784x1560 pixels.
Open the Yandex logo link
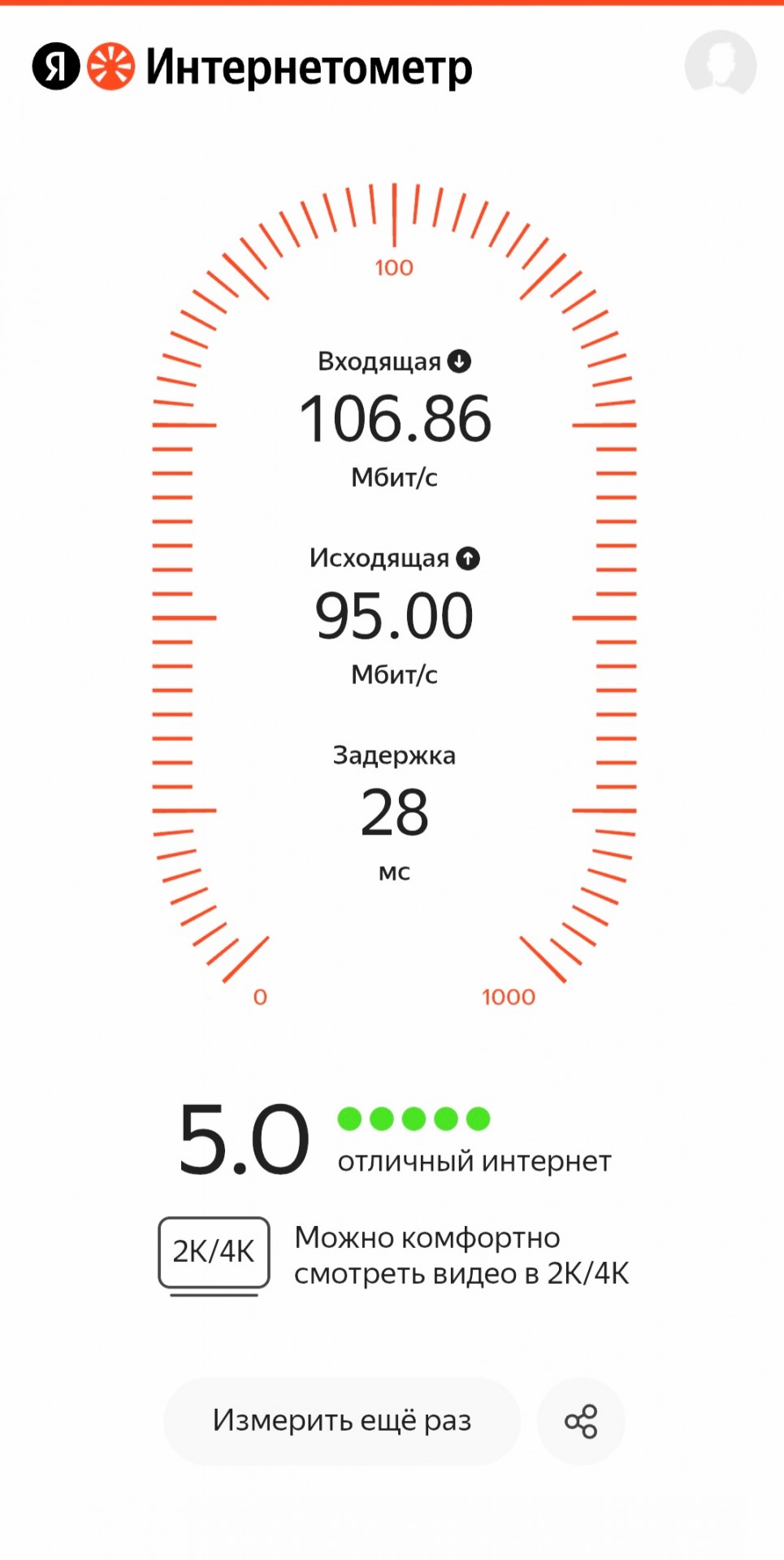tap(56, 66)
